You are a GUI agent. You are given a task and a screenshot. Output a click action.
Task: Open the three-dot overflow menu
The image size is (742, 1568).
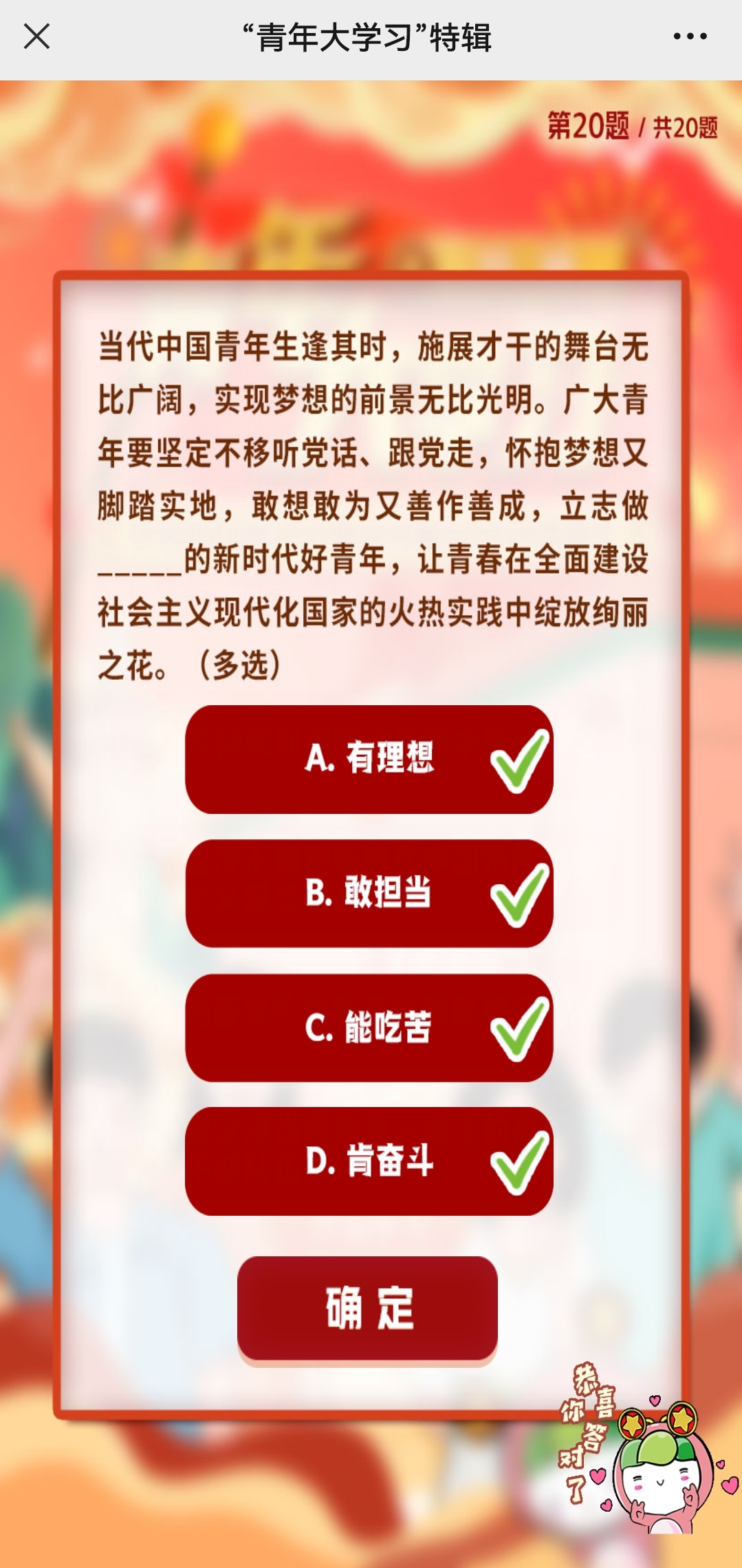[x=690, y=36]
